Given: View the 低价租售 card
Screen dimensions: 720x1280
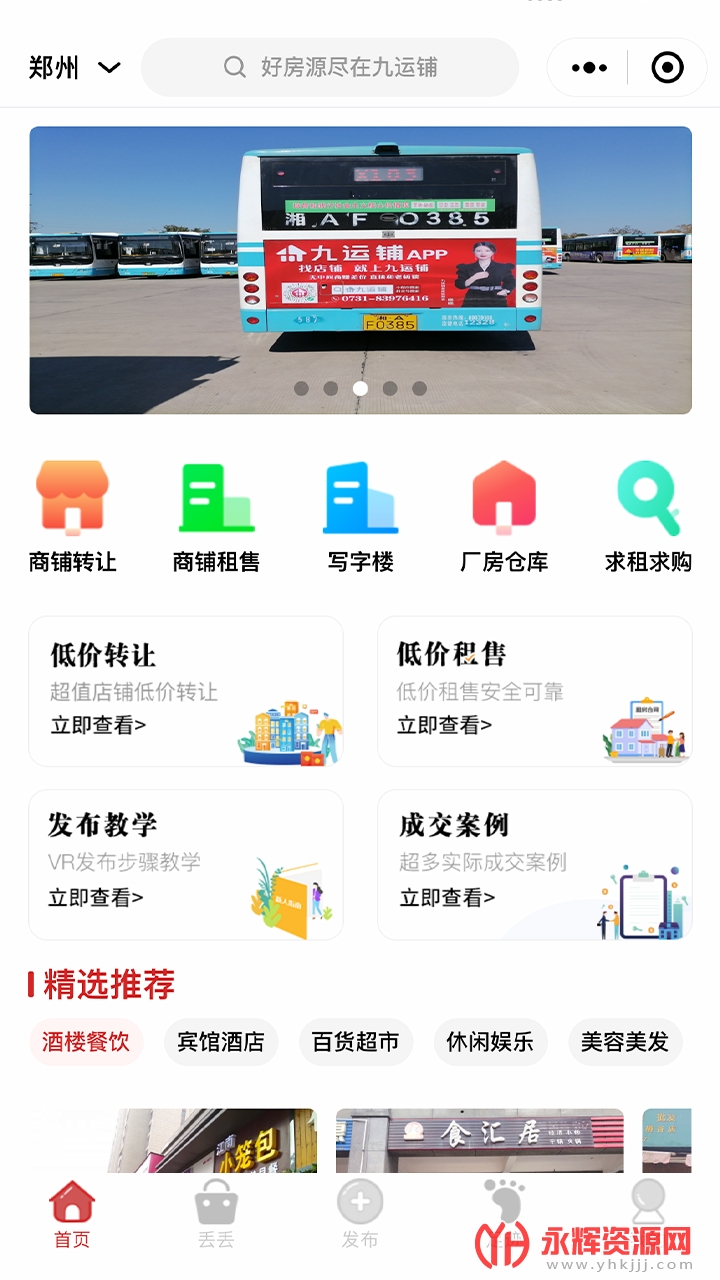Looking at the screenshot, I should click(534, 691).
